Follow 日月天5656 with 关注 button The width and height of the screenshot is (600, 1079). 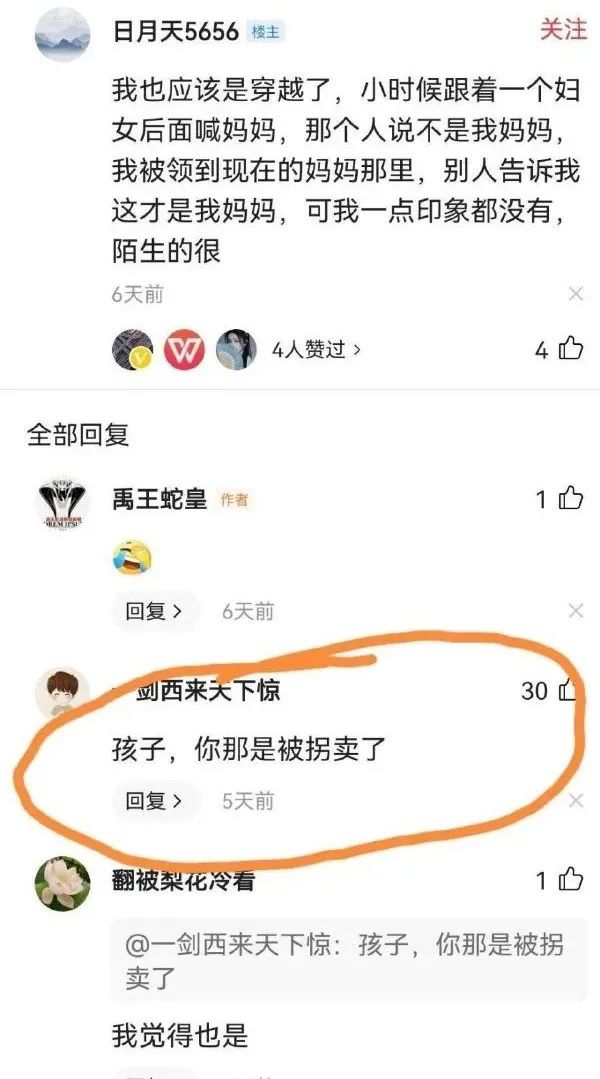[x=563, y=30]
